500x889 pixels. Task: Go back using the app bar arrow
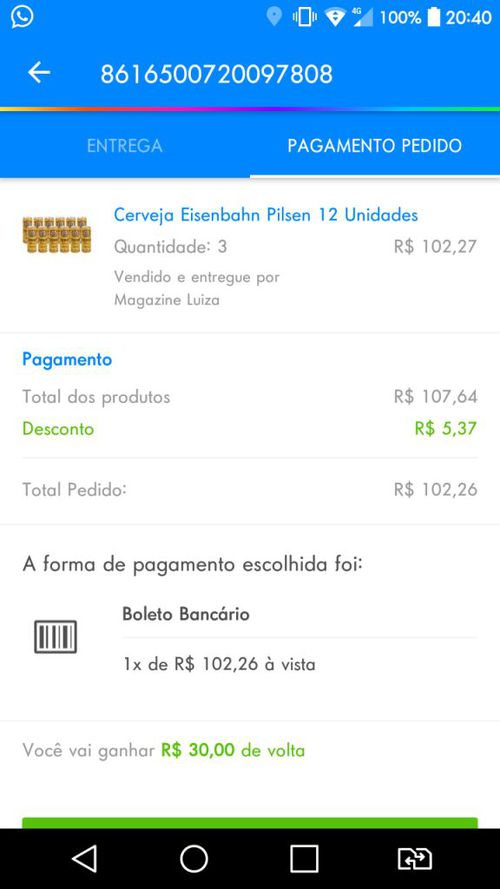coord(39,73)
